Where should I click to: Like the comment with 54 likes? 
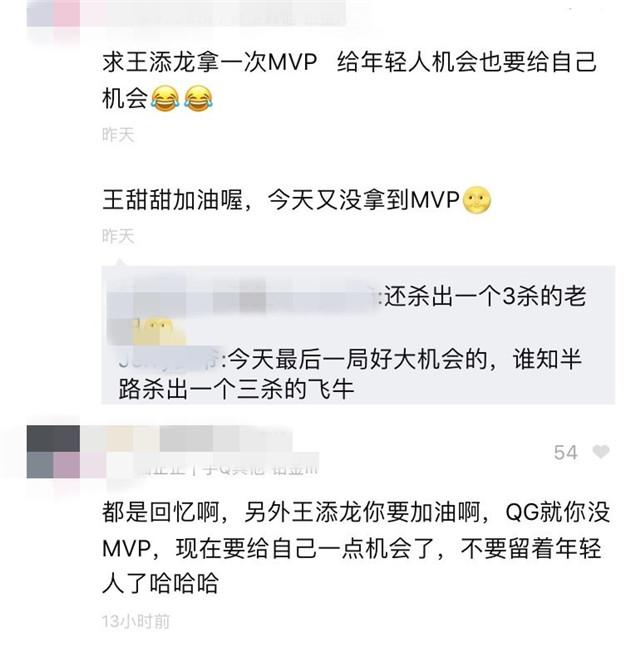[x=600, y=453]
